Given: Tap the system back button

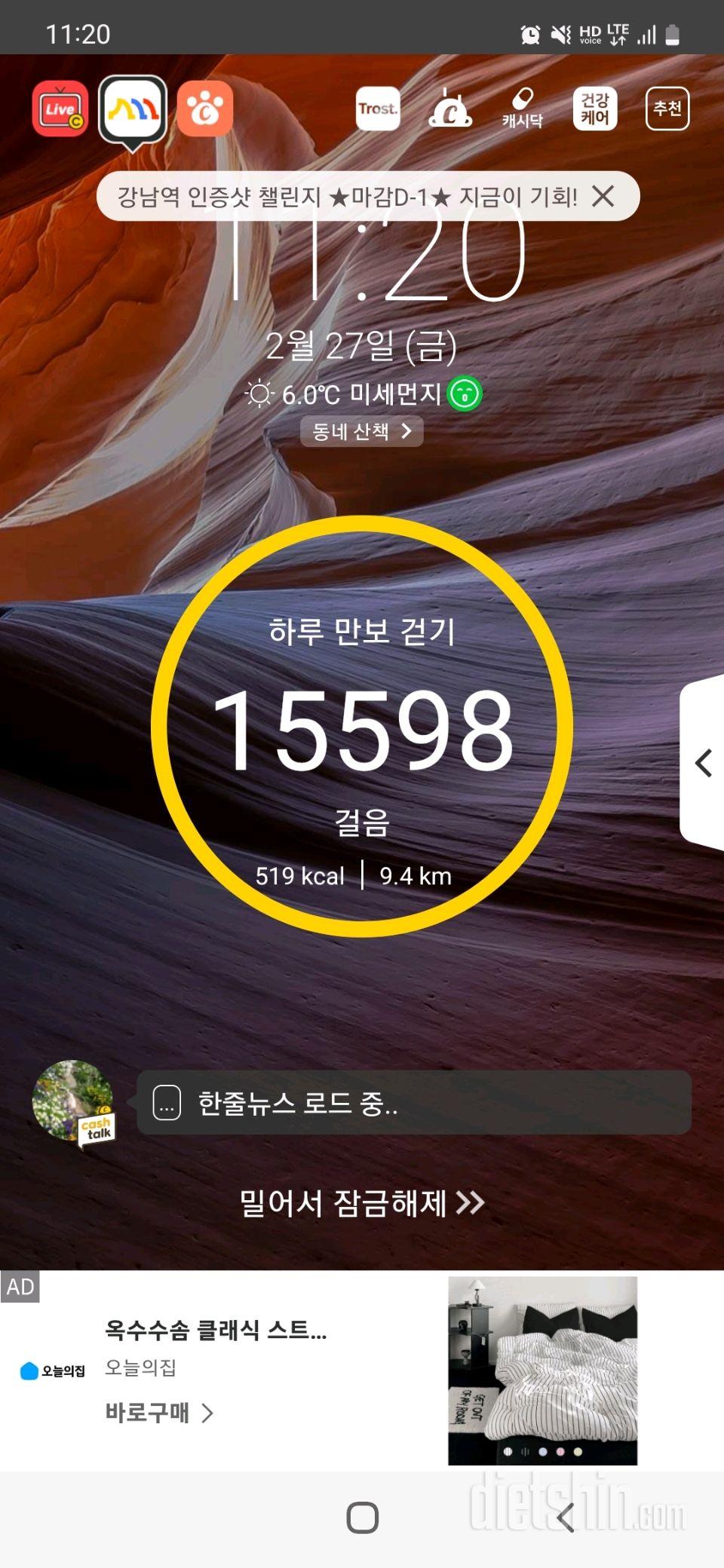Looking at the screenshot, I should [x=566, y=1517].
